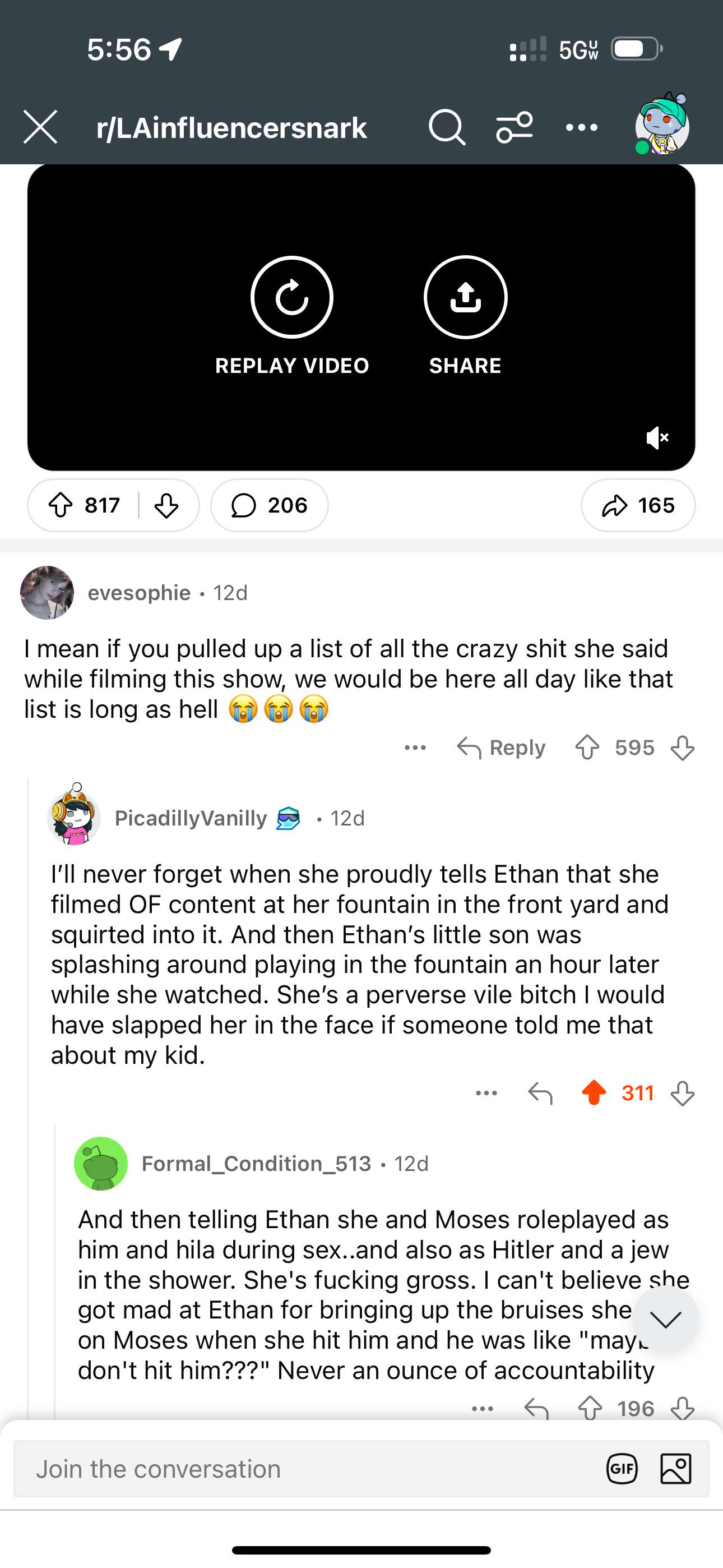Open your profile avatar menu
This screenshot has height=1568, width=723.
[x=661, y=126]
